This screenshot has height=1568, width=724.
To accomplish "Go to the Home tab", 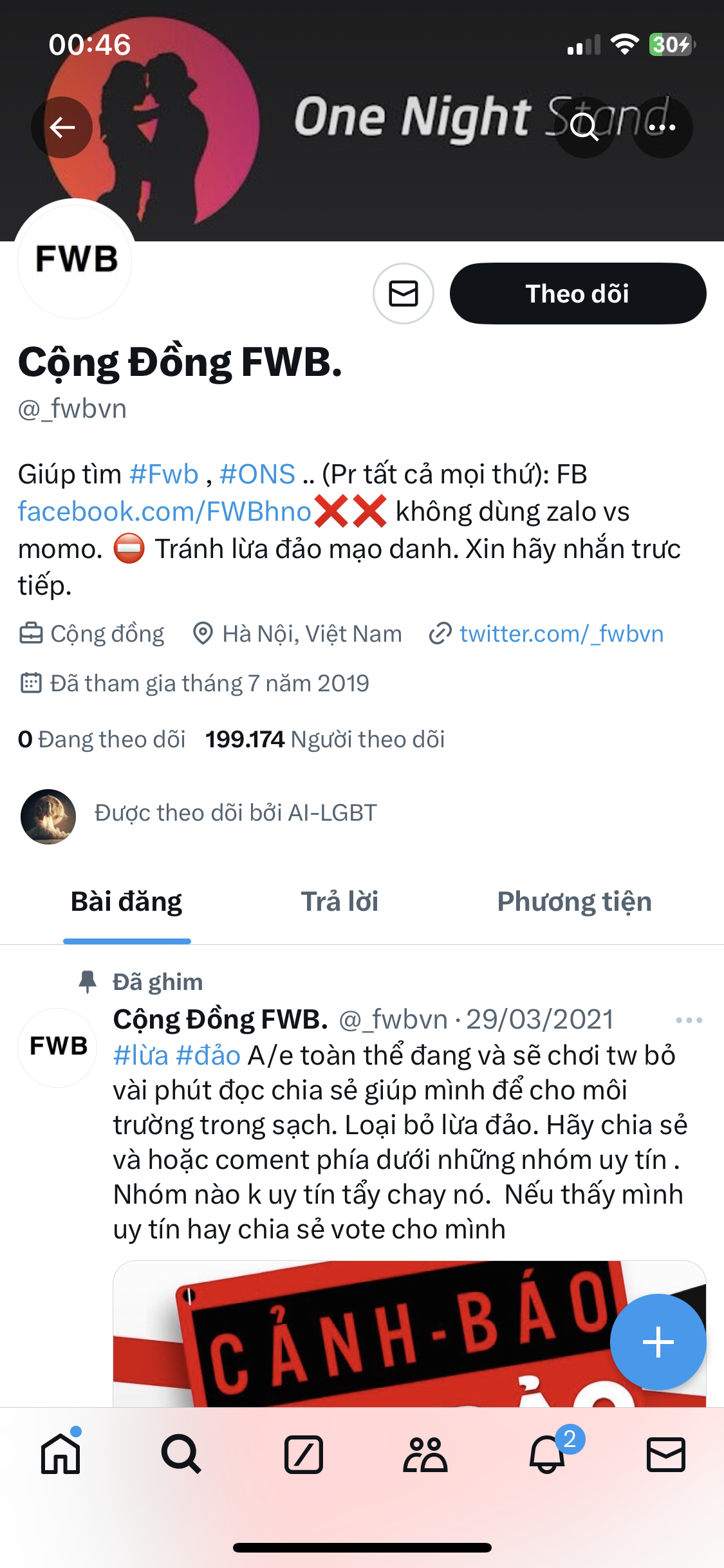I will point(60,1455).
